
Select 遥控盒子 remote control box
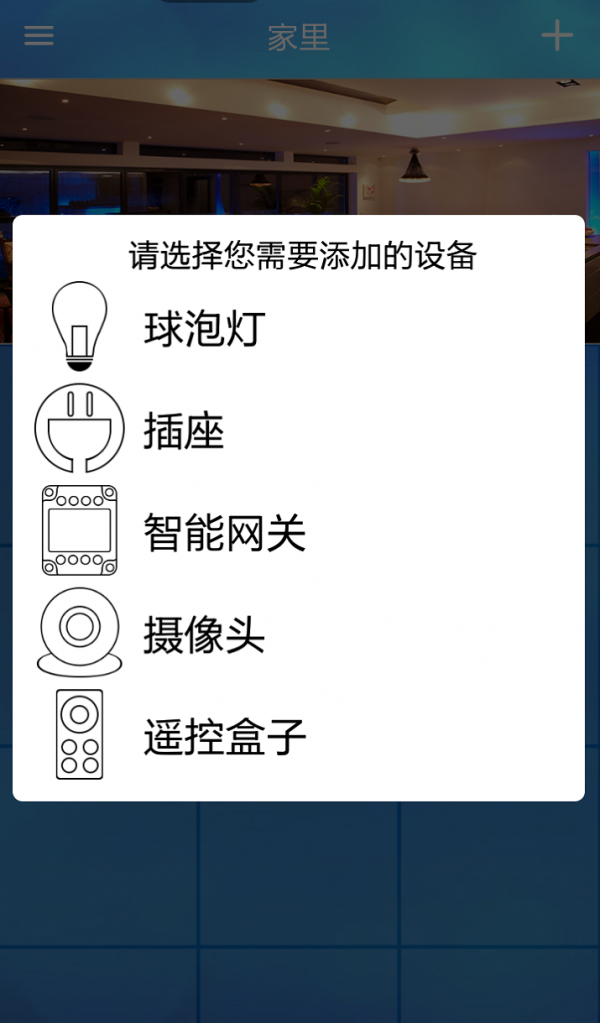(224, 738)
